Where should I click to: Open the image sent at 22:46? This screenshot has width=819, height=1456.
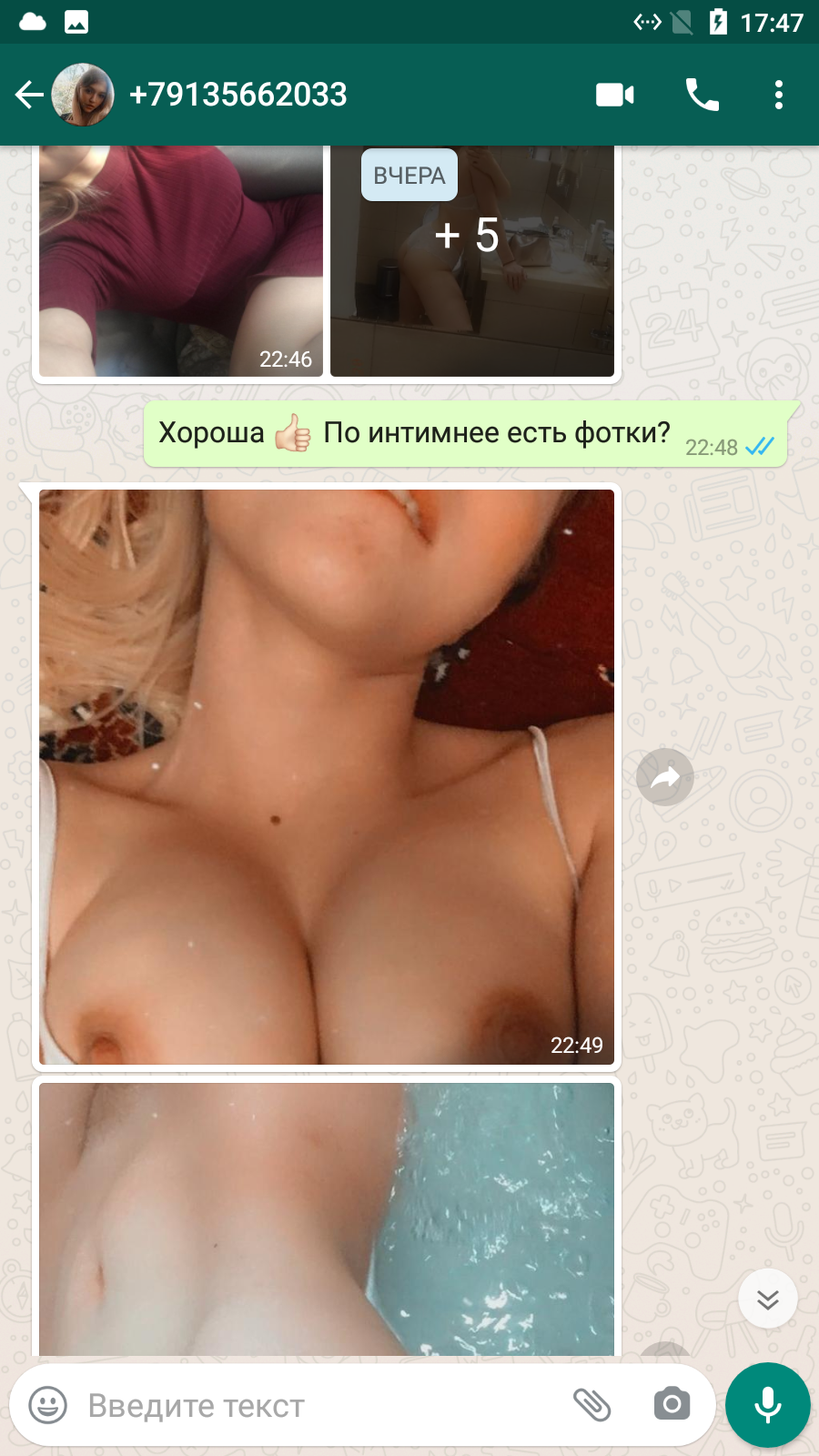181,261
